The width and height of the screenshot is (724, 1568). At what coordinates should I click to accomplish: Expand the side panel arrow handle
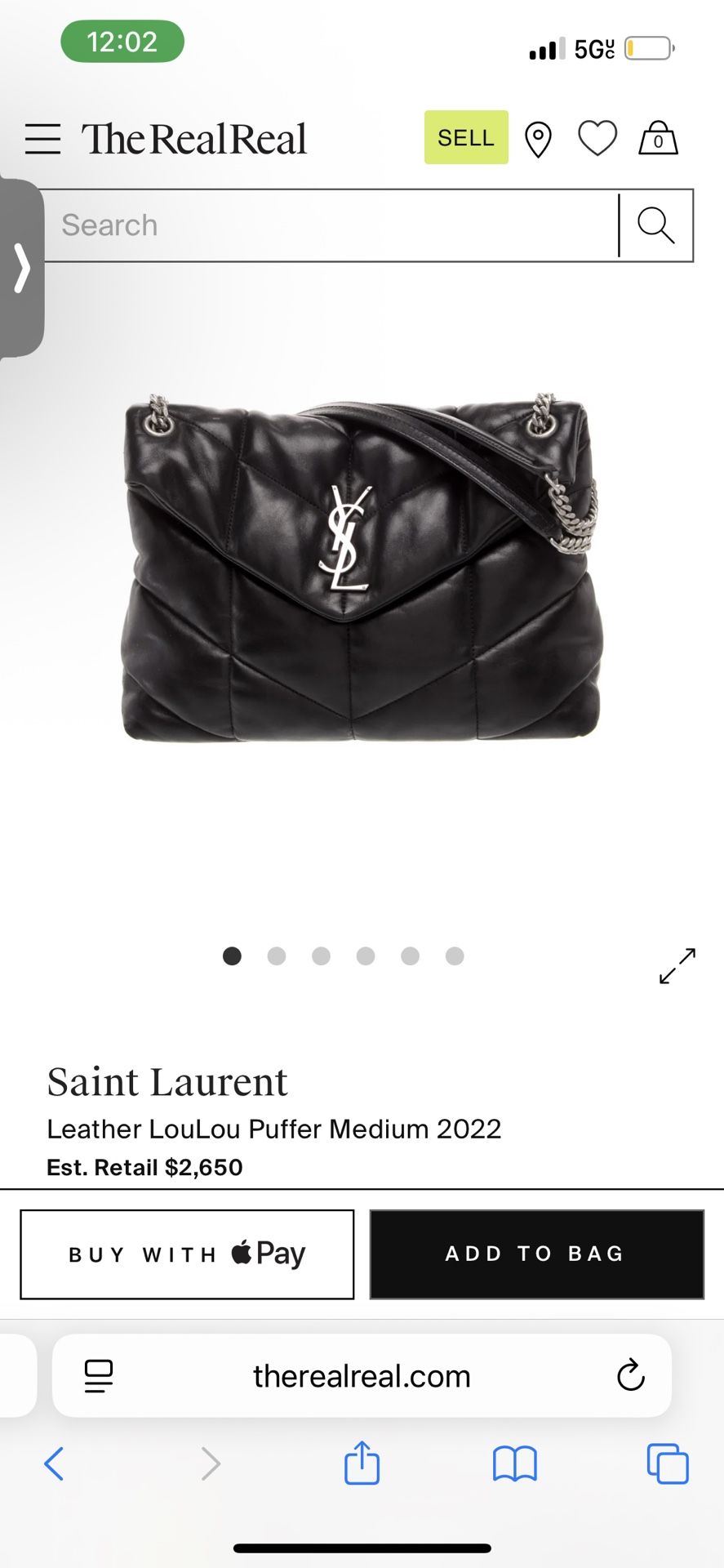pyautogui.click(x=22, y=268)
